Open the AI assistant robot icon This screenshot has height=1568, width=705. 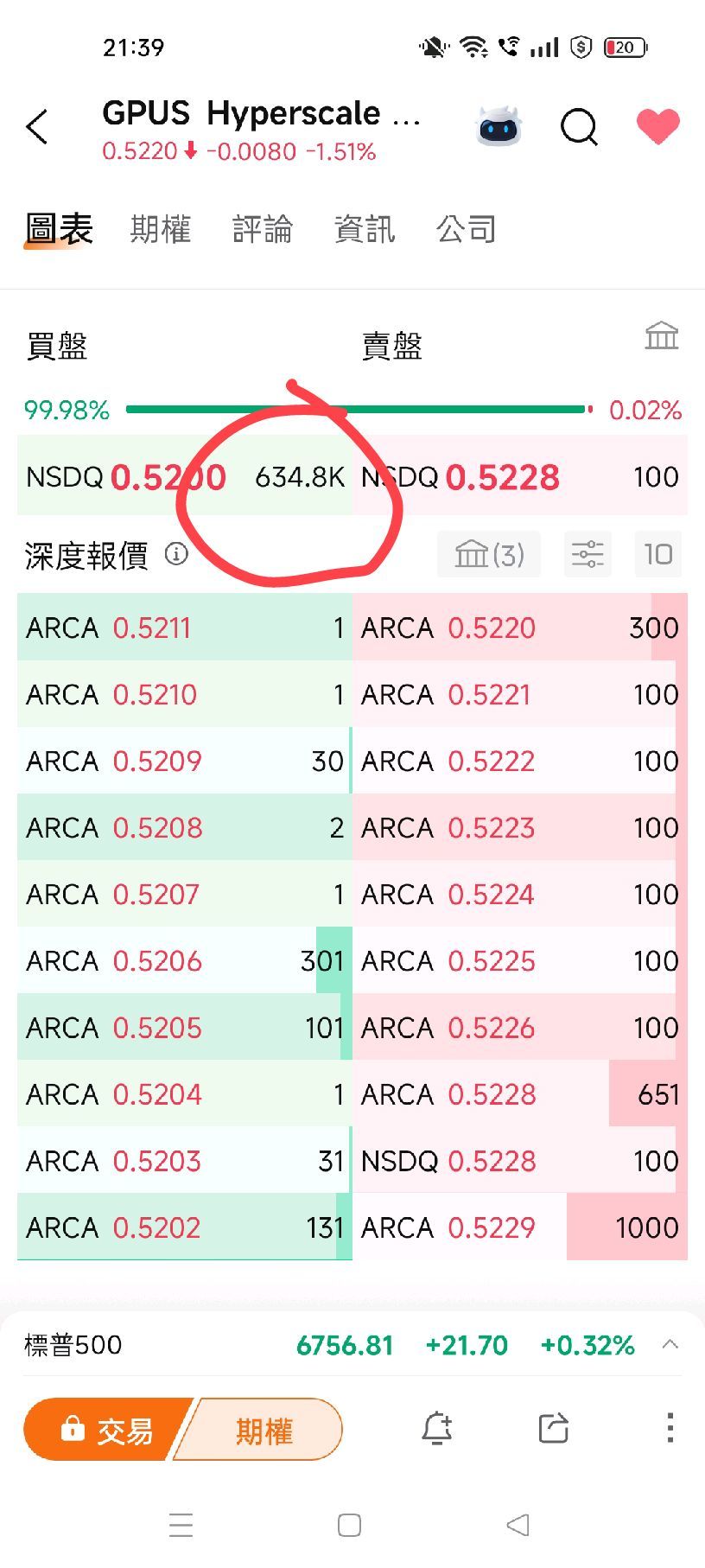[499, 126]
